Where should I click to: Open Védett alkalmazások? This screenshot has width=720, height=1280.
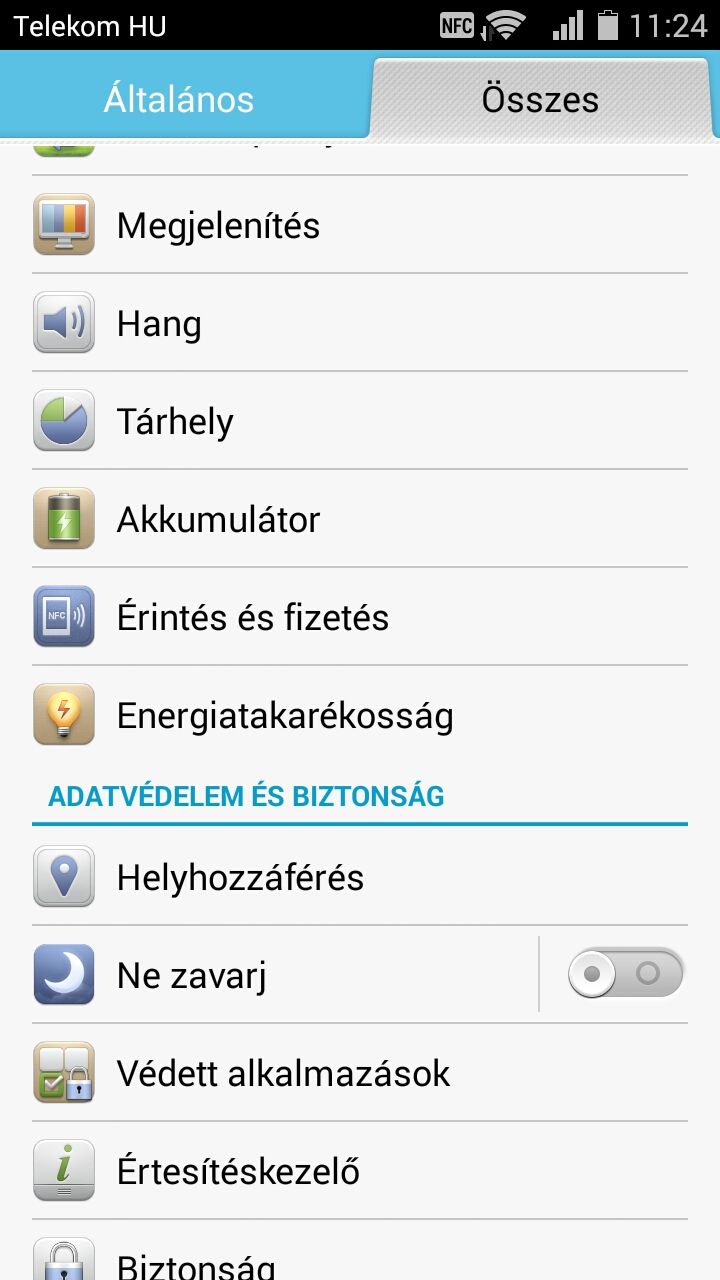coord(360,1073)
